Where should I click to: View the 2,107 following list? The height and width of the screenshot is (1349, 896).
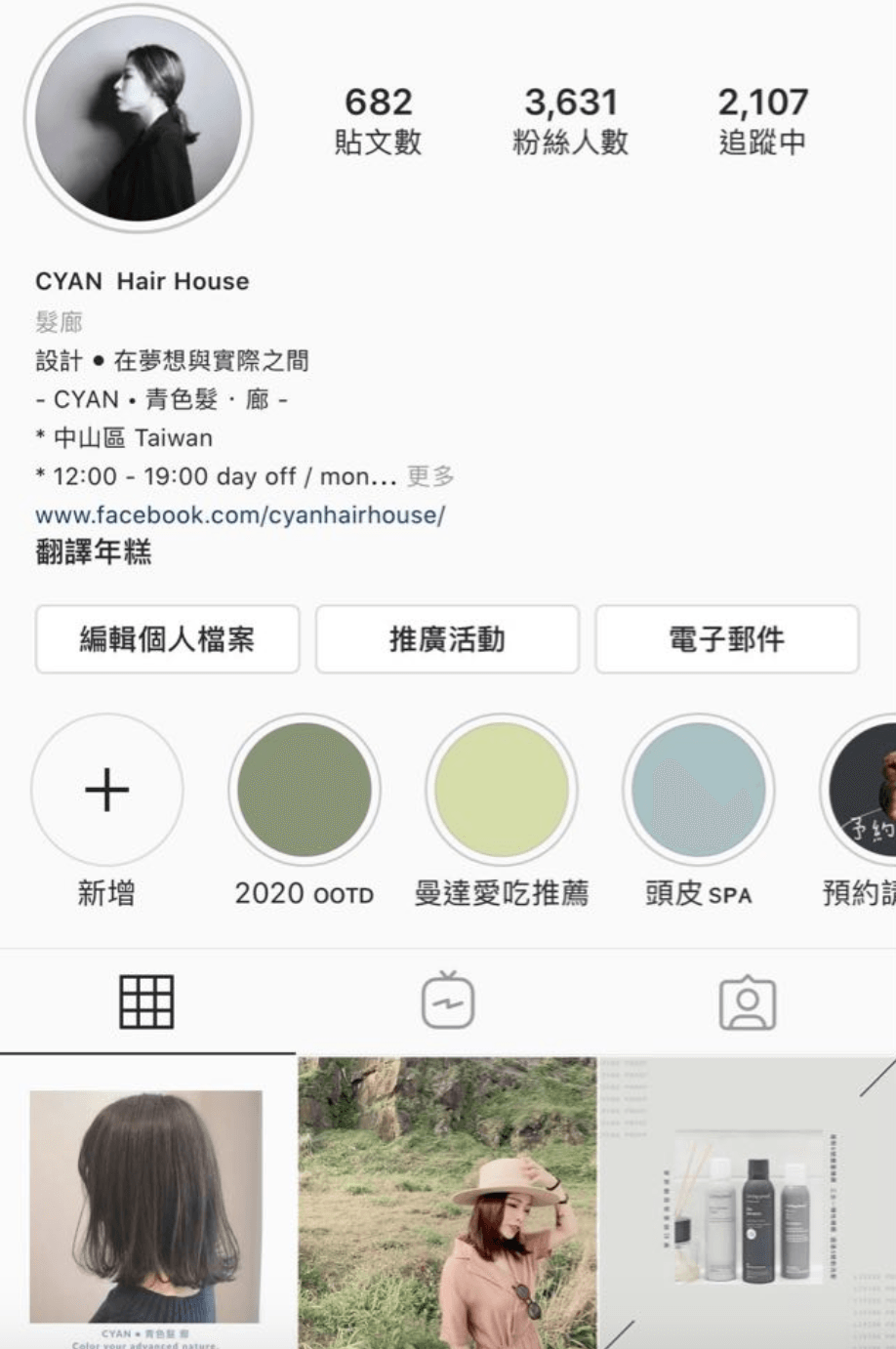[762, 121]
